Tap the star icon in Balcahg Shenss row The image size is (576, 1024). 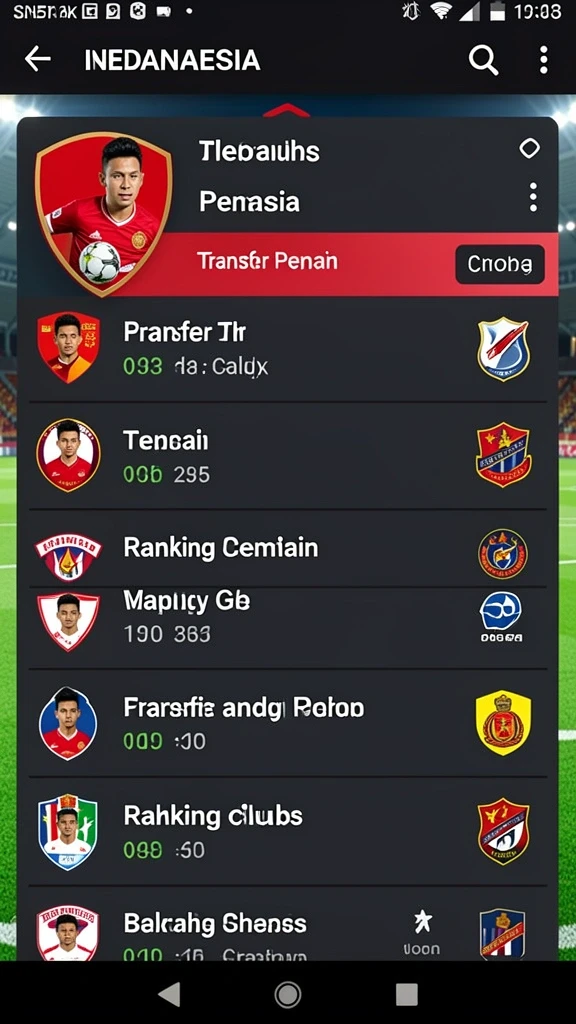click(x=423, y=921)
